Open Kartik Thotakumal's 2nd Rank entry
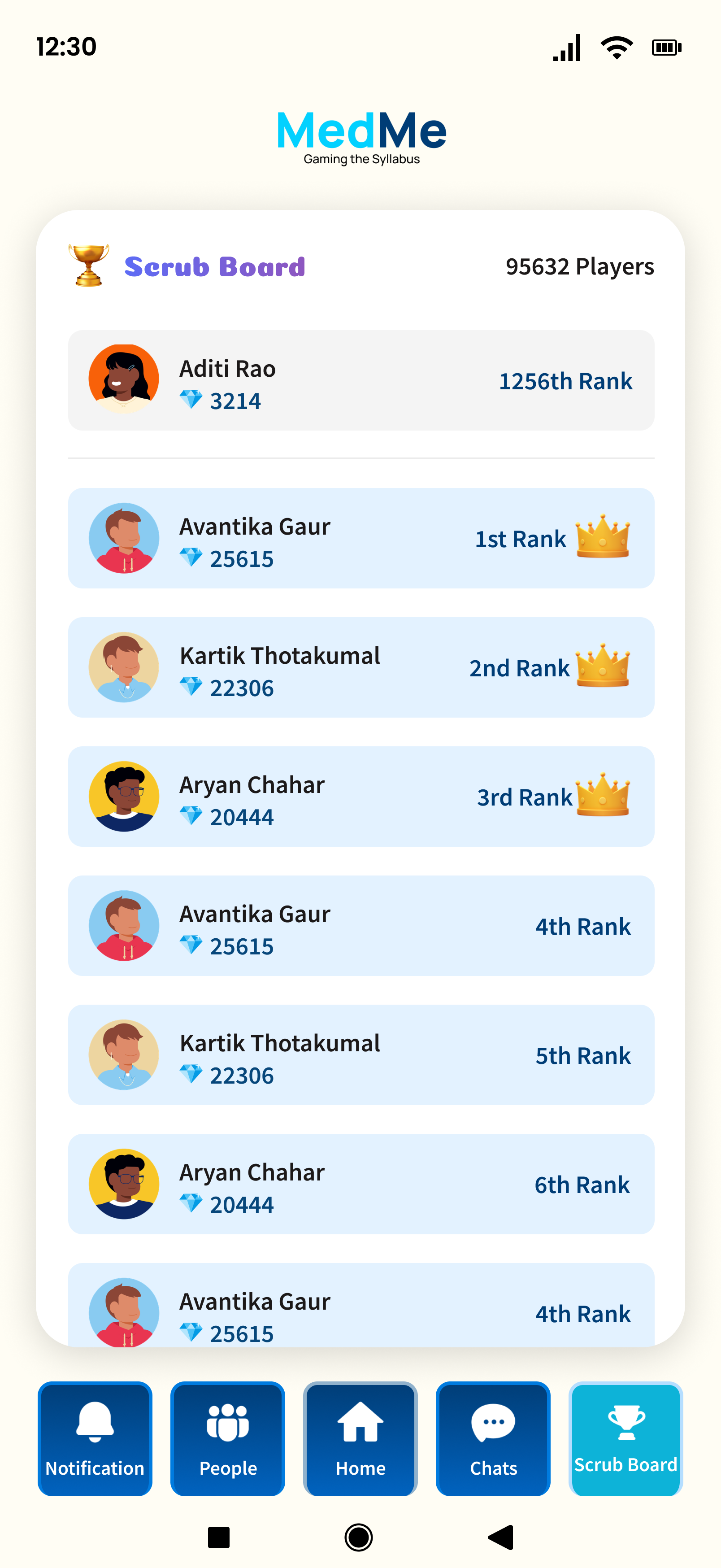This screenshot has width=721, height=1568. point(361,667)
